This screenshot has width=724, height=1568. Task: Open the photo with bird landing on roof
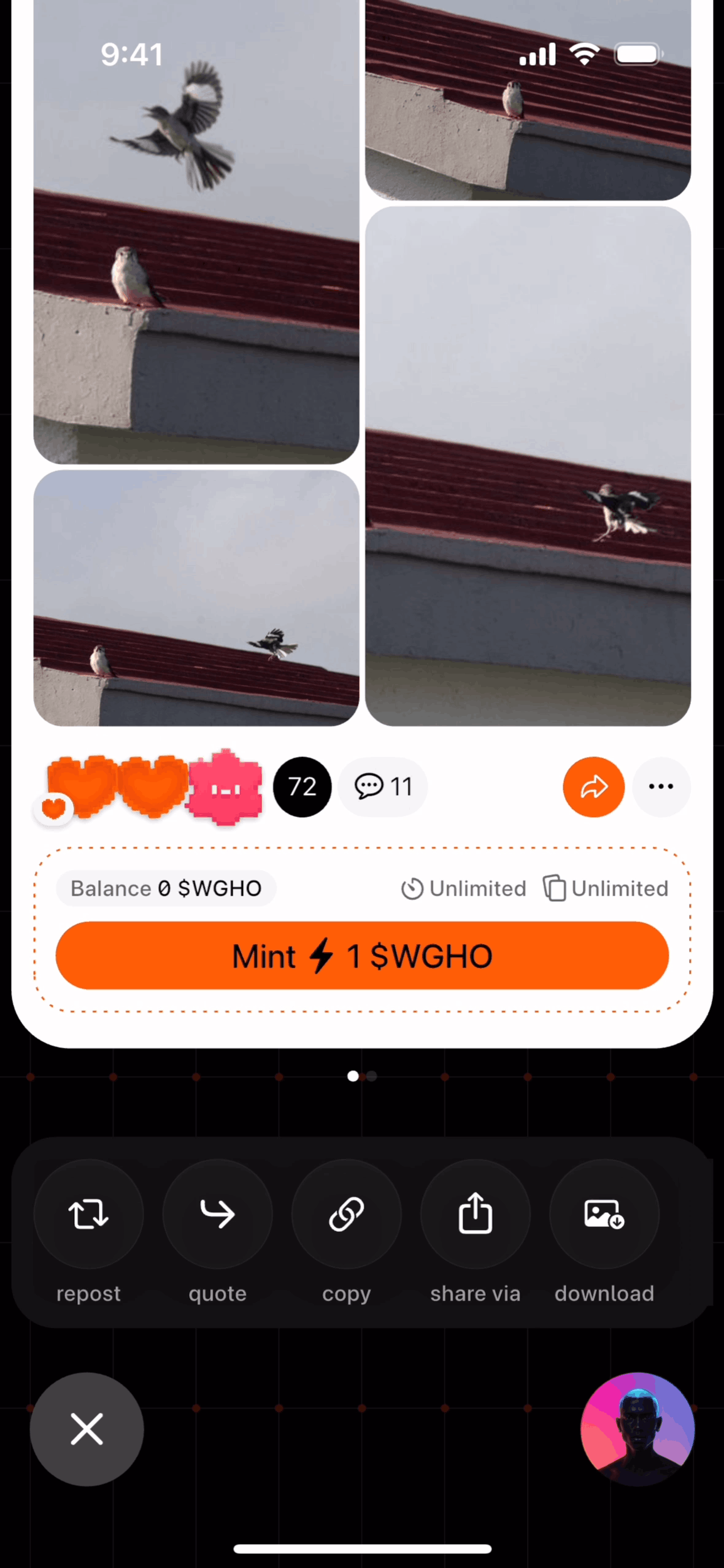click(x=528, y=466)
